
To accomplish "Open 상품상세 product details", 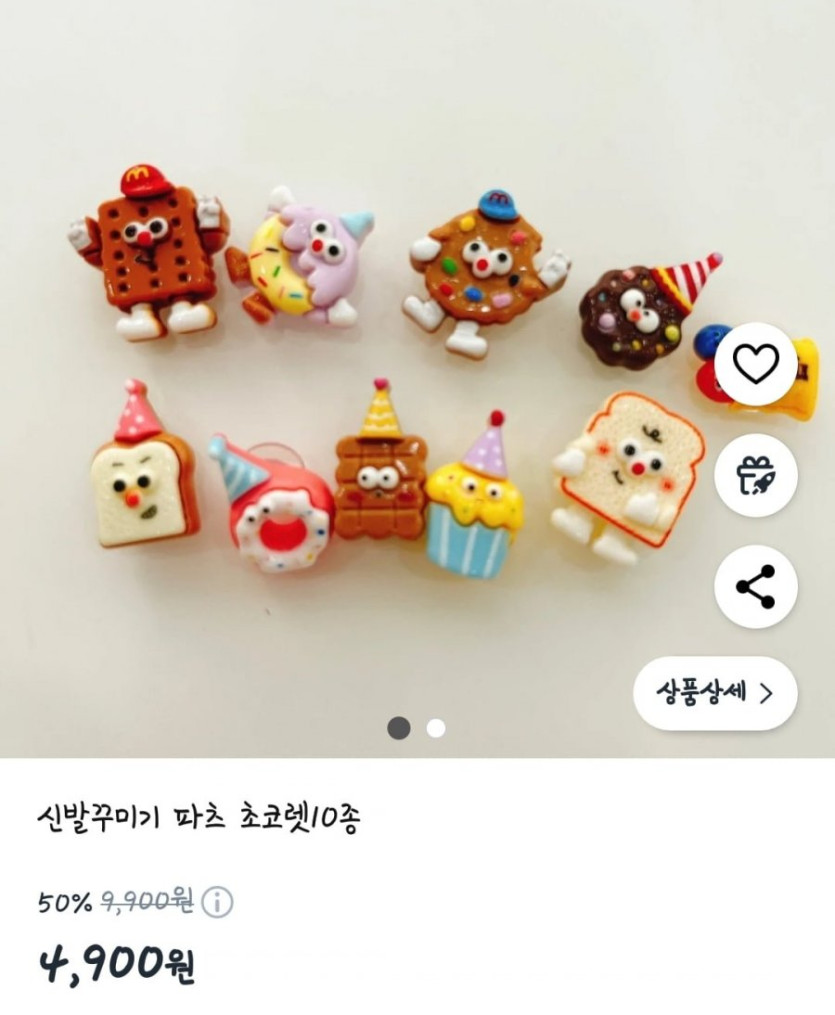I will (x=715, y=693).
